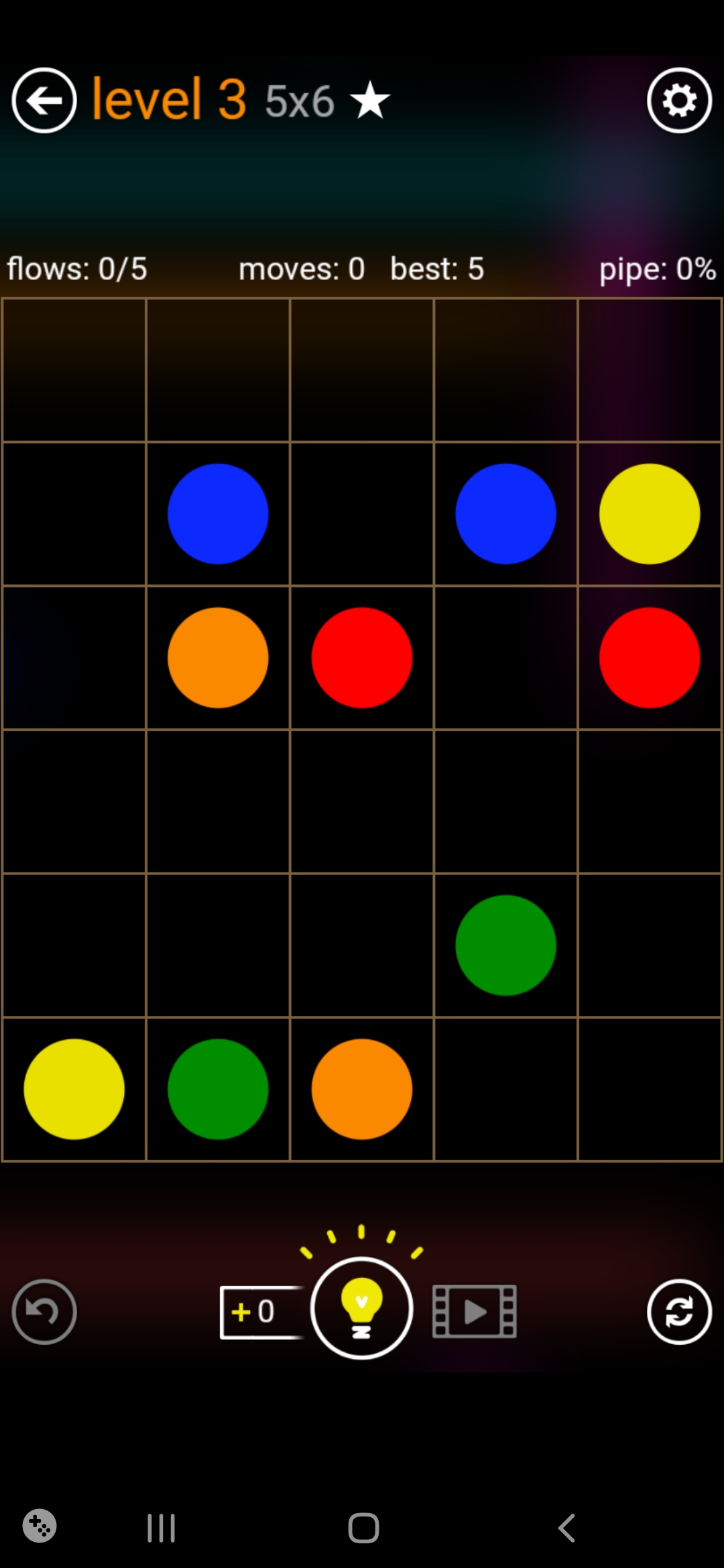Viewport: 724px width, 1568px height.
Task: Restart the level with the refresh icon
Action: pyautogui.click(x=679, y=1311)
